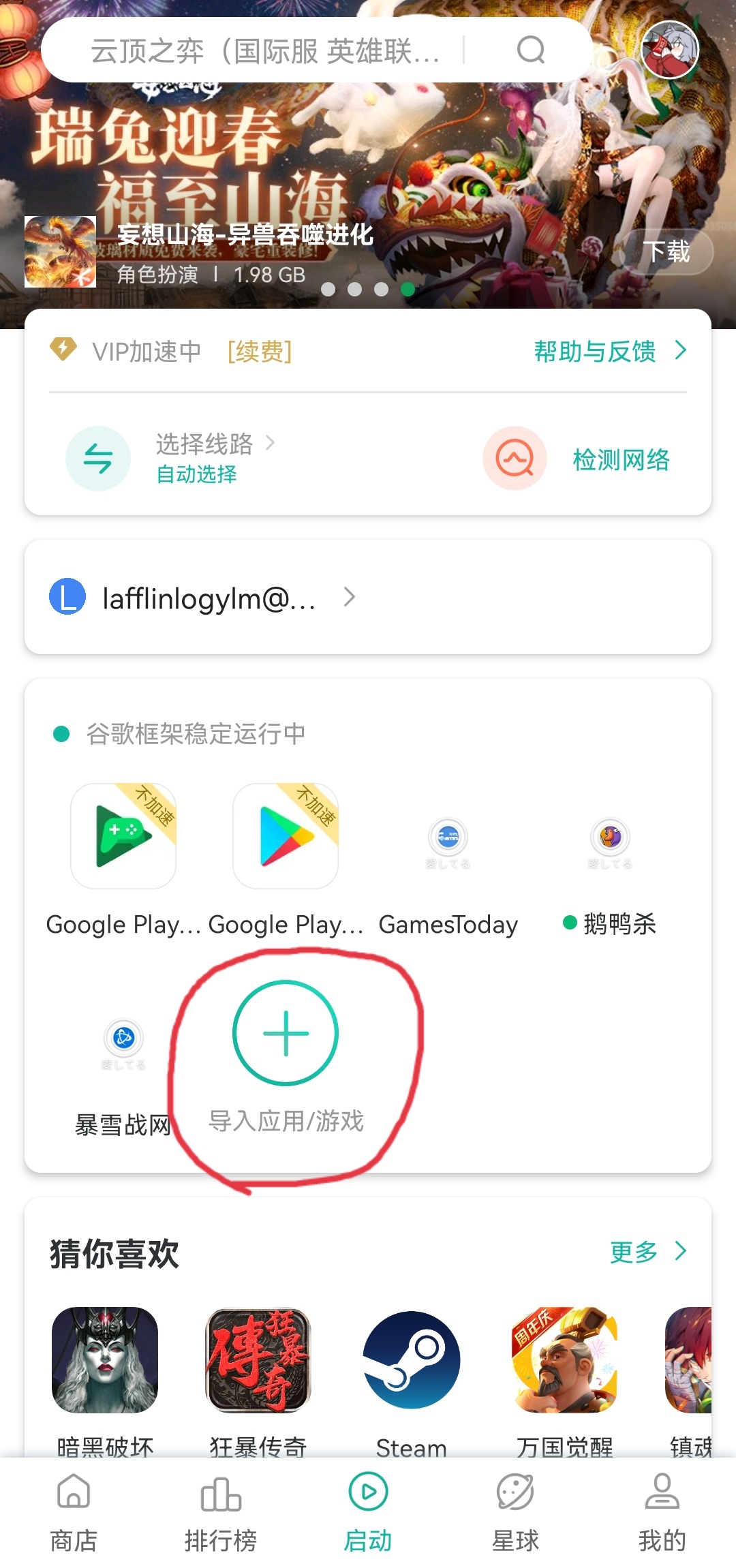The image size is (736, 1568).
Task: Tap 续费 to renew VIP
Action: click(260, 352)
